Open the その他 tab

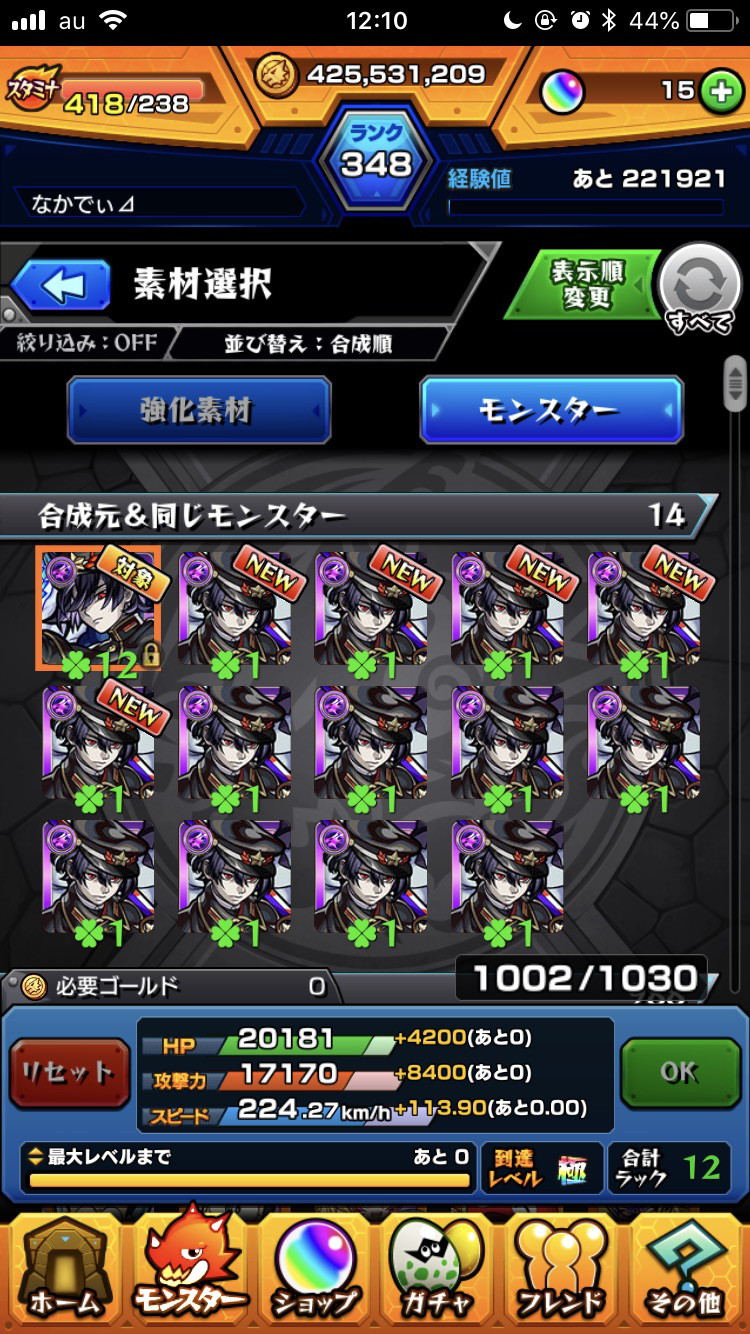pyautogui.click(x=686, y=1270)
